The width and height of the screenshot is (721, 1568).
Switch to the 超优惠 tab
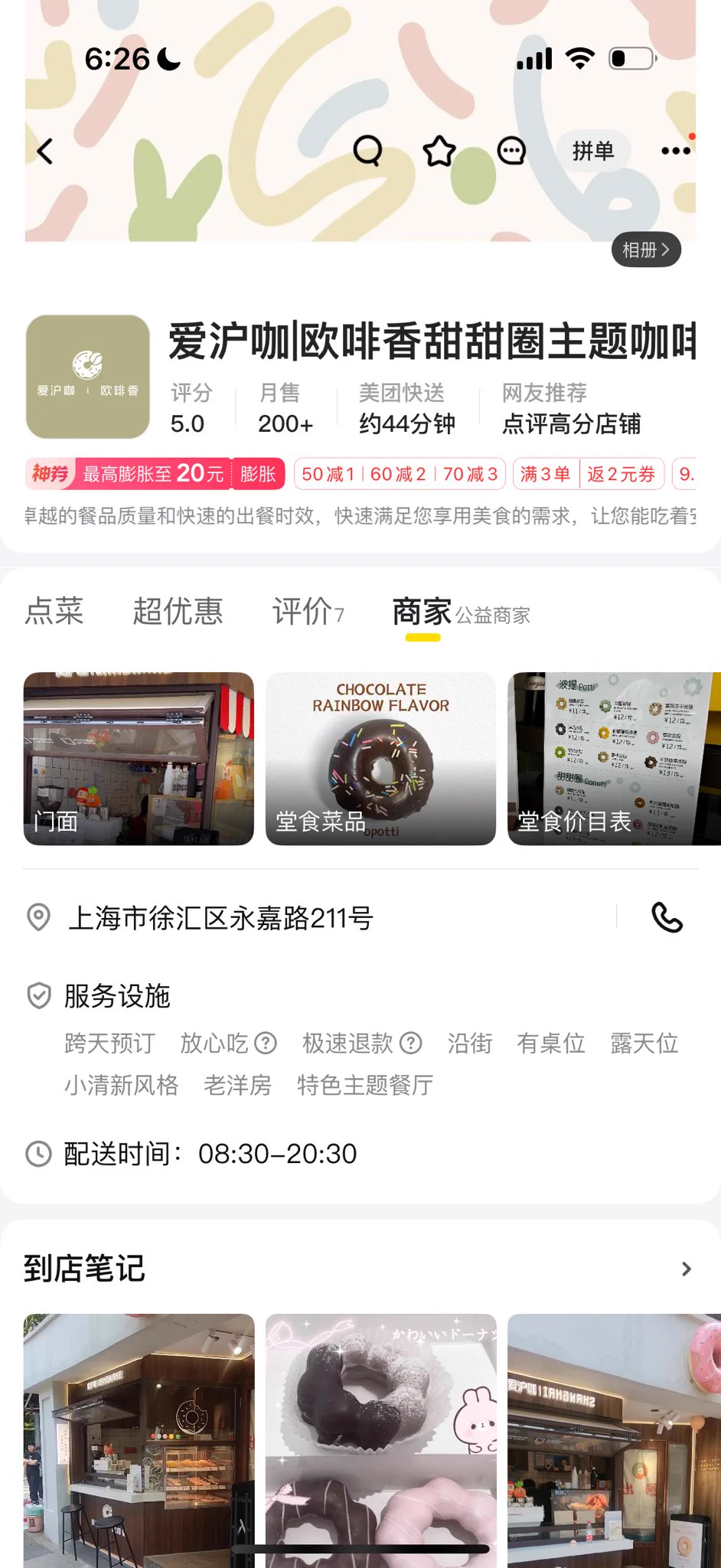[178, 612]
